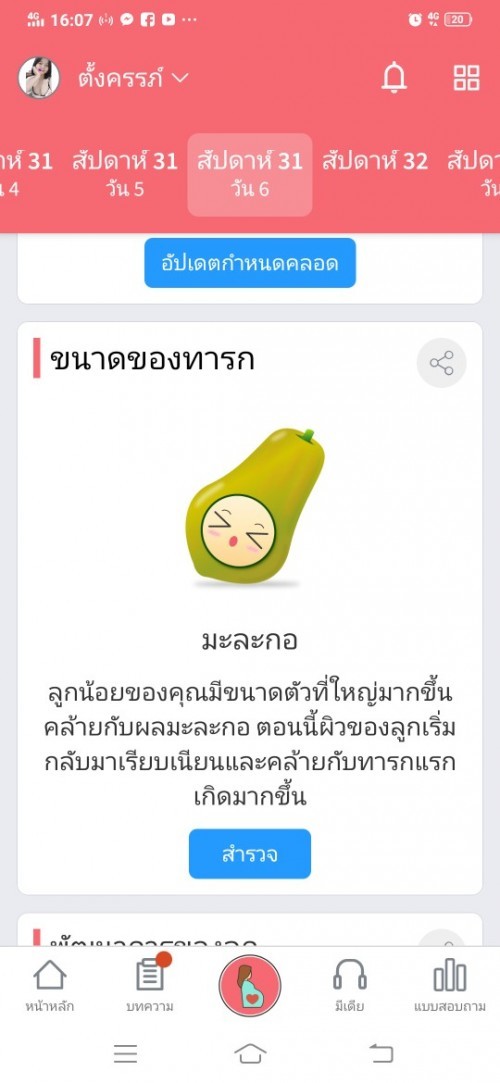Screen dimensions: 500x1083
Task: Go to the หน้าหลัก tab
Action: pyautogui.click(x=50, y=986)
